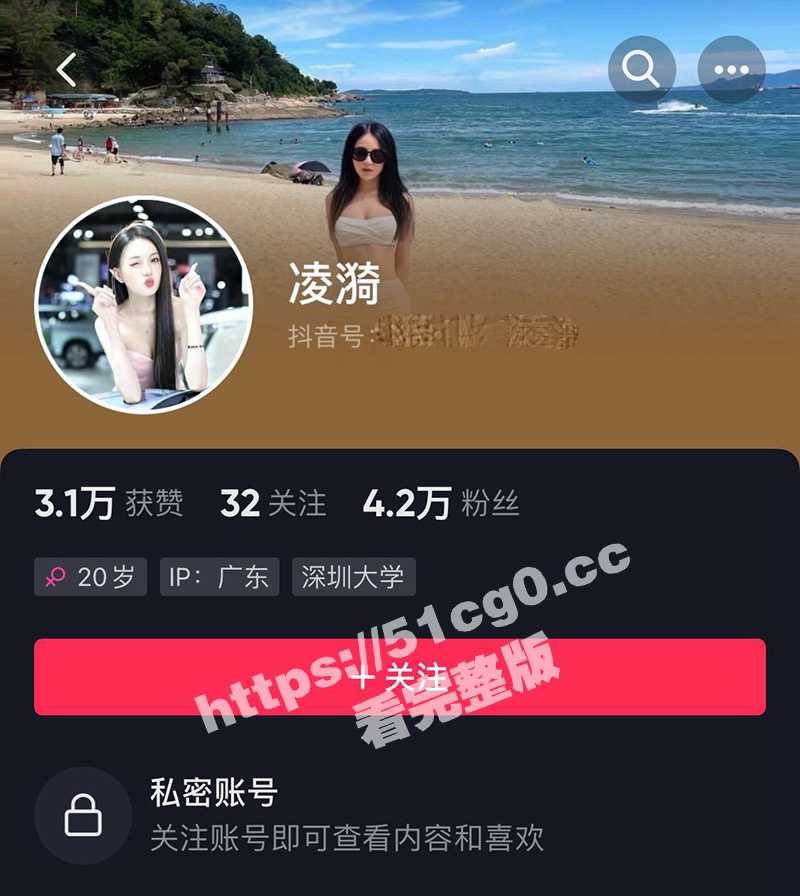Toggle follow status for 凌漪
The height and width of the screenshot is (896, 800).
(400, 679)
